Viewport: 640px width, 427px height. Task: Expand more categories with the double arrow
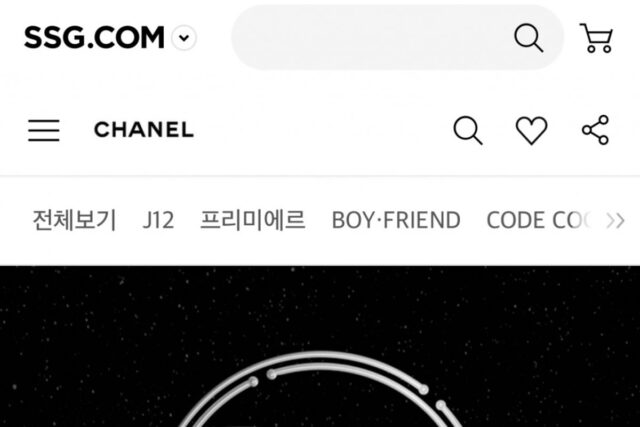(x=615, y=220)
